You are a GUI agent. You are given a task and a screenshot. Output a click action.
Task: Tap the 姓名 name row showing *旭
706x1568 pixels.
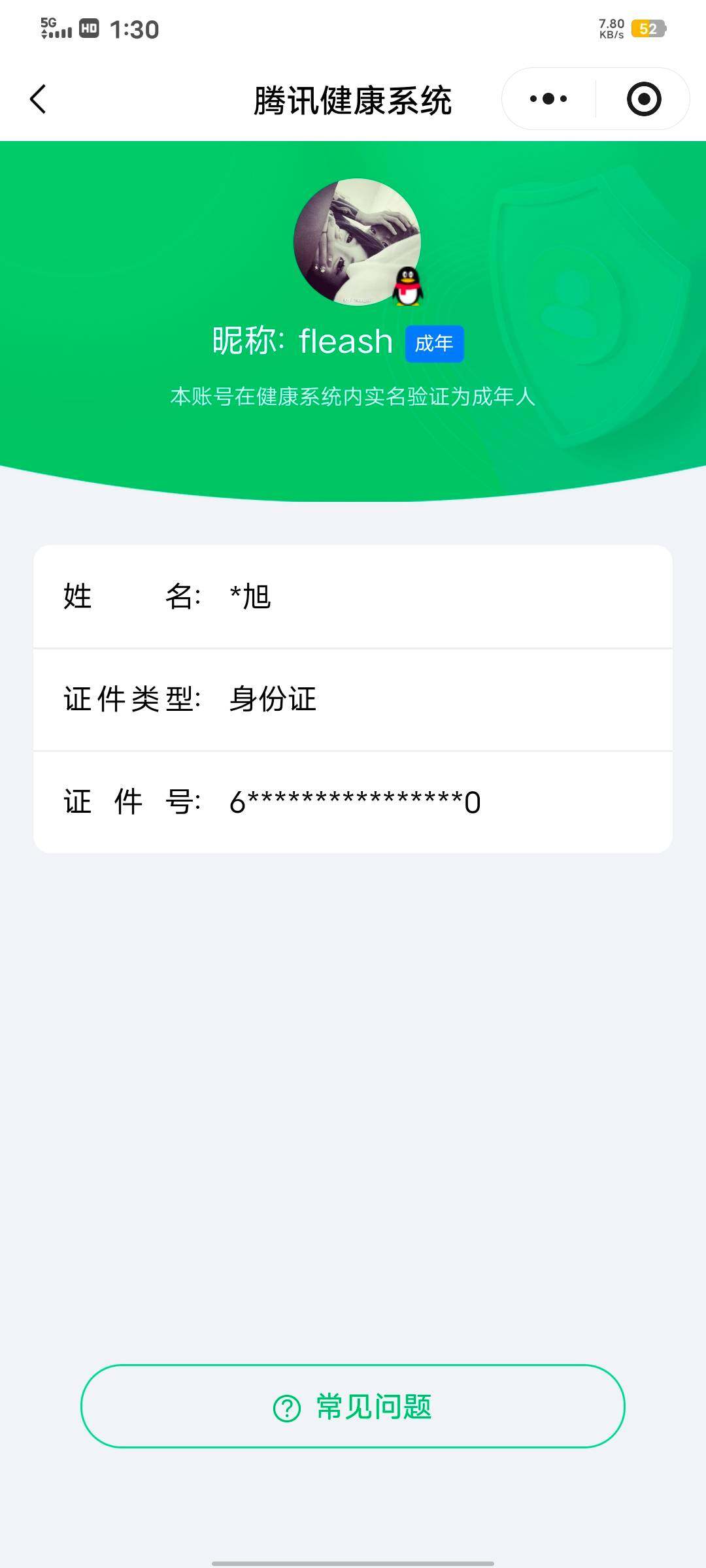tap(353, 596)
